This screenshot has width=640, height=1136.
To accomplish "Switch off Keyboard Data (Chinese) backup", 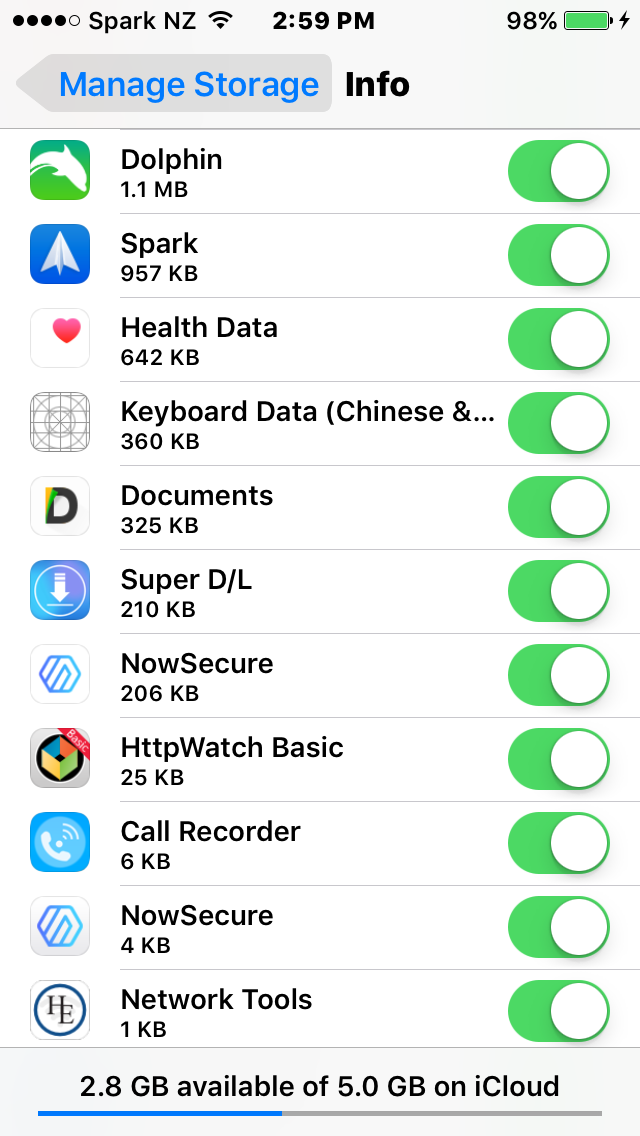I will (559, 424).
